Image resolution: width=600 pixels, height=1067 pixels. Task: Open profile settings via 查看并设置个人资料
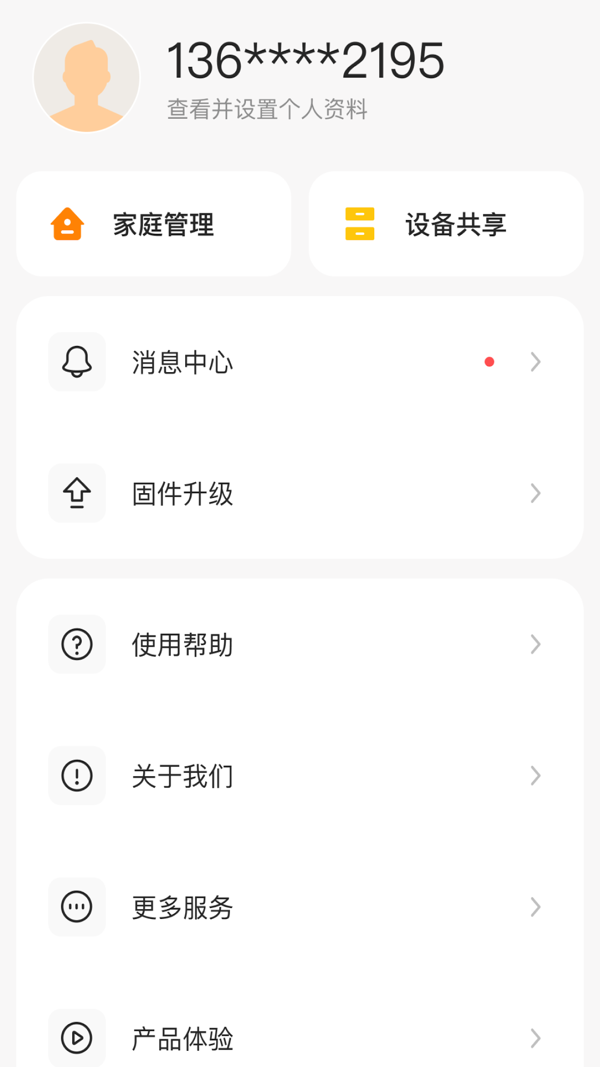pyautogui.click(x=267, y=110)
